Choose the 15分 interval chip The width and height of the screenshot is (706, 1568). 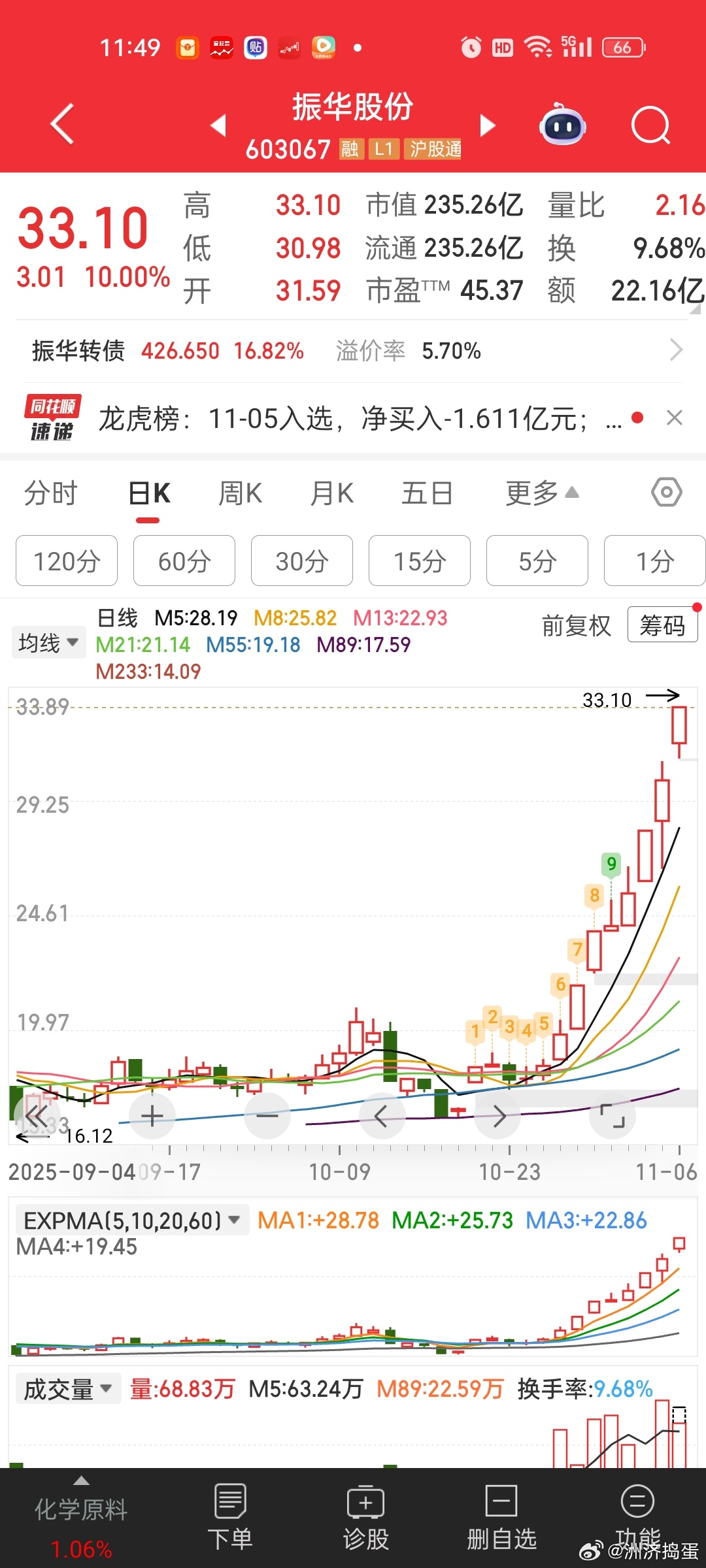(420, 561)
